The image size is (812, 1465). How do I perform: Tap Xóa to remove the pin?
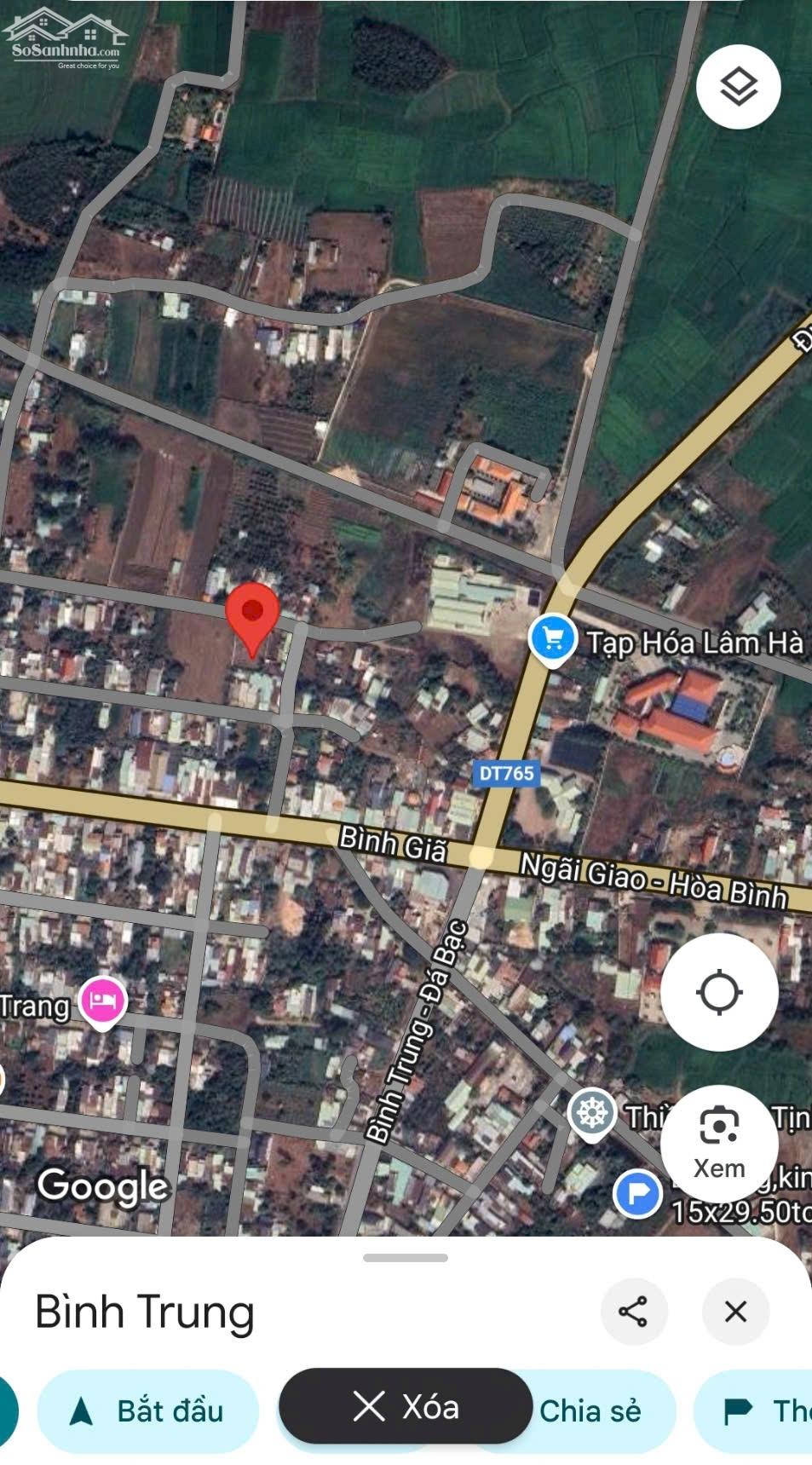click(406, 1406)
